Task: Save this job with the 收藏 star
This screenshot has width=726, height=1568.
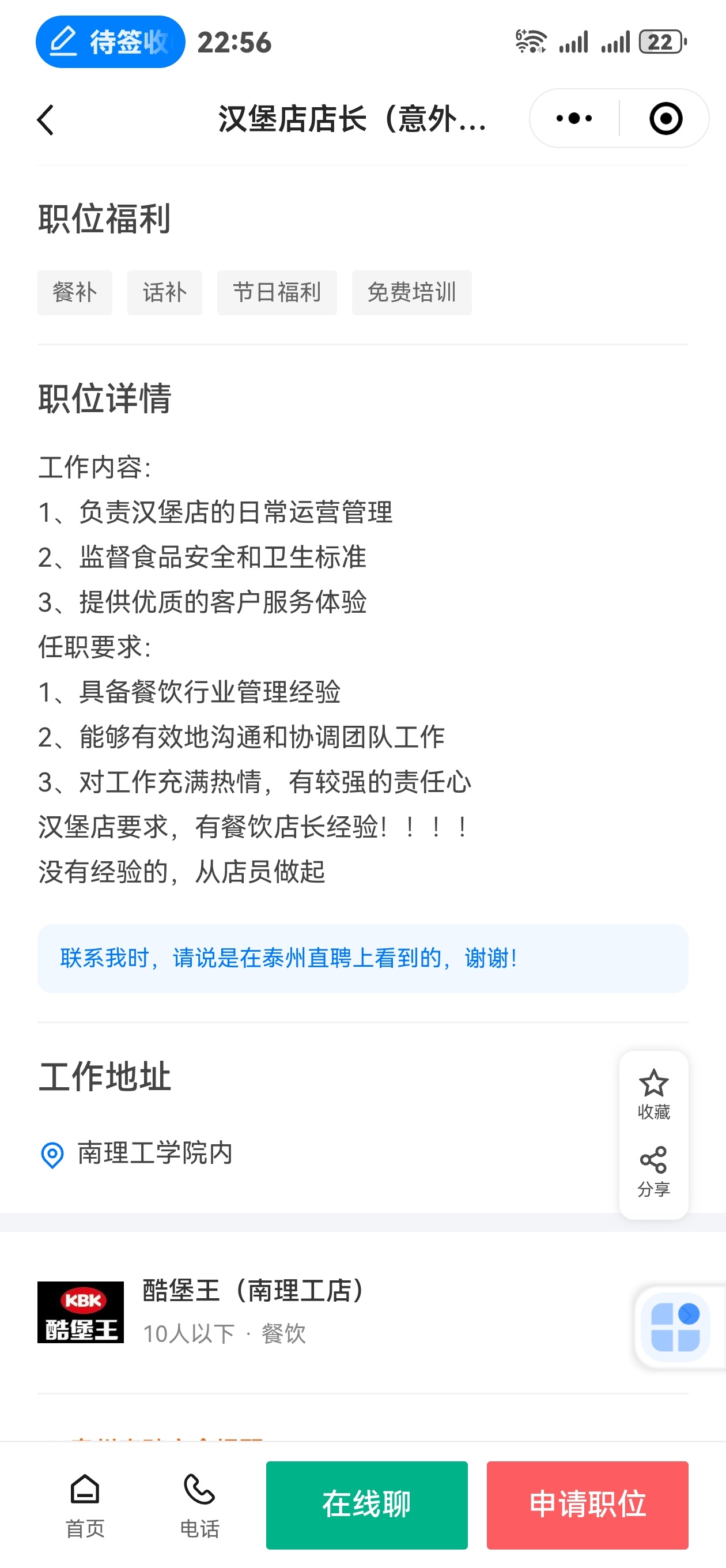Action: pos(653,1094)
